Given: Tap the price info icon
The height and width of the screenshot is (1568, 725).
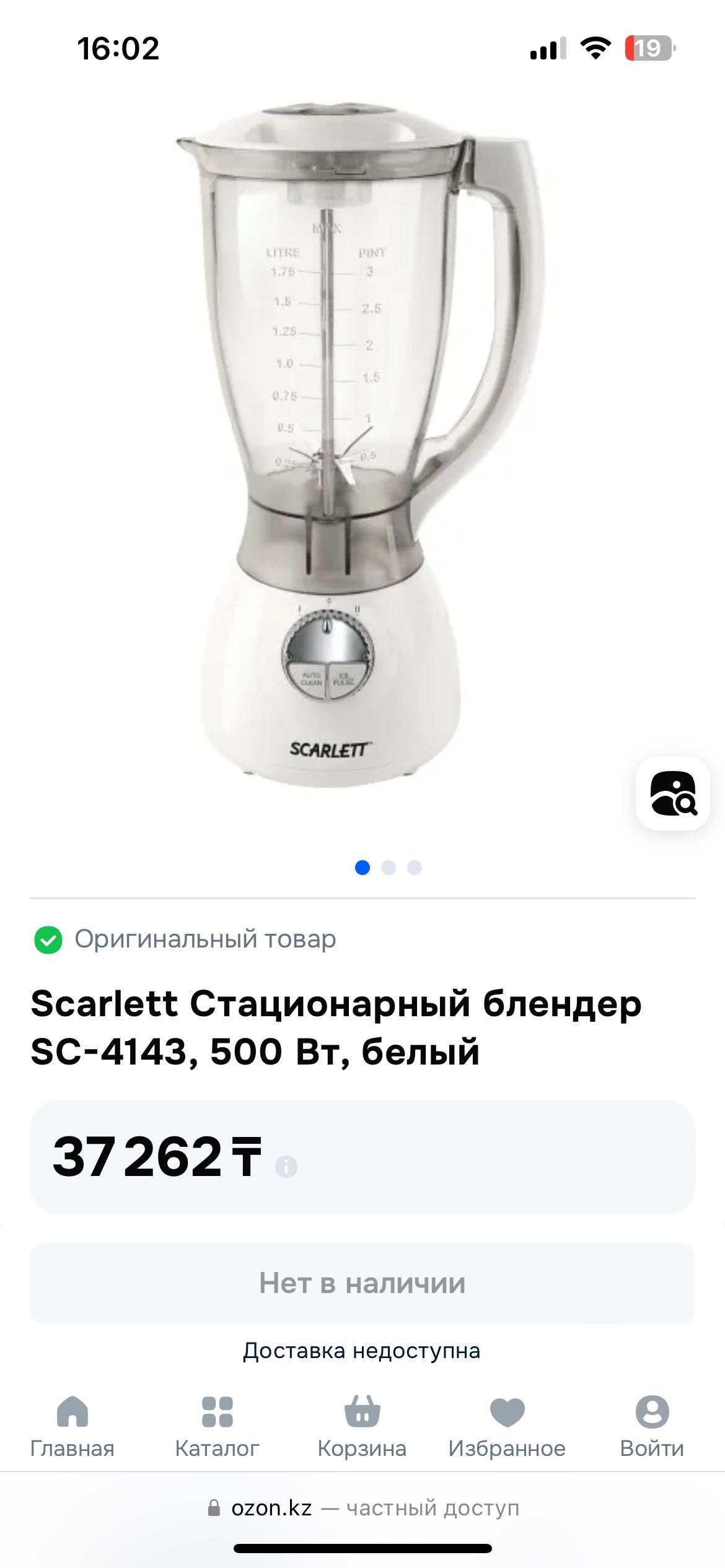Looking at the screenshot, I should pyautogui.click(x=286, y=1167).
